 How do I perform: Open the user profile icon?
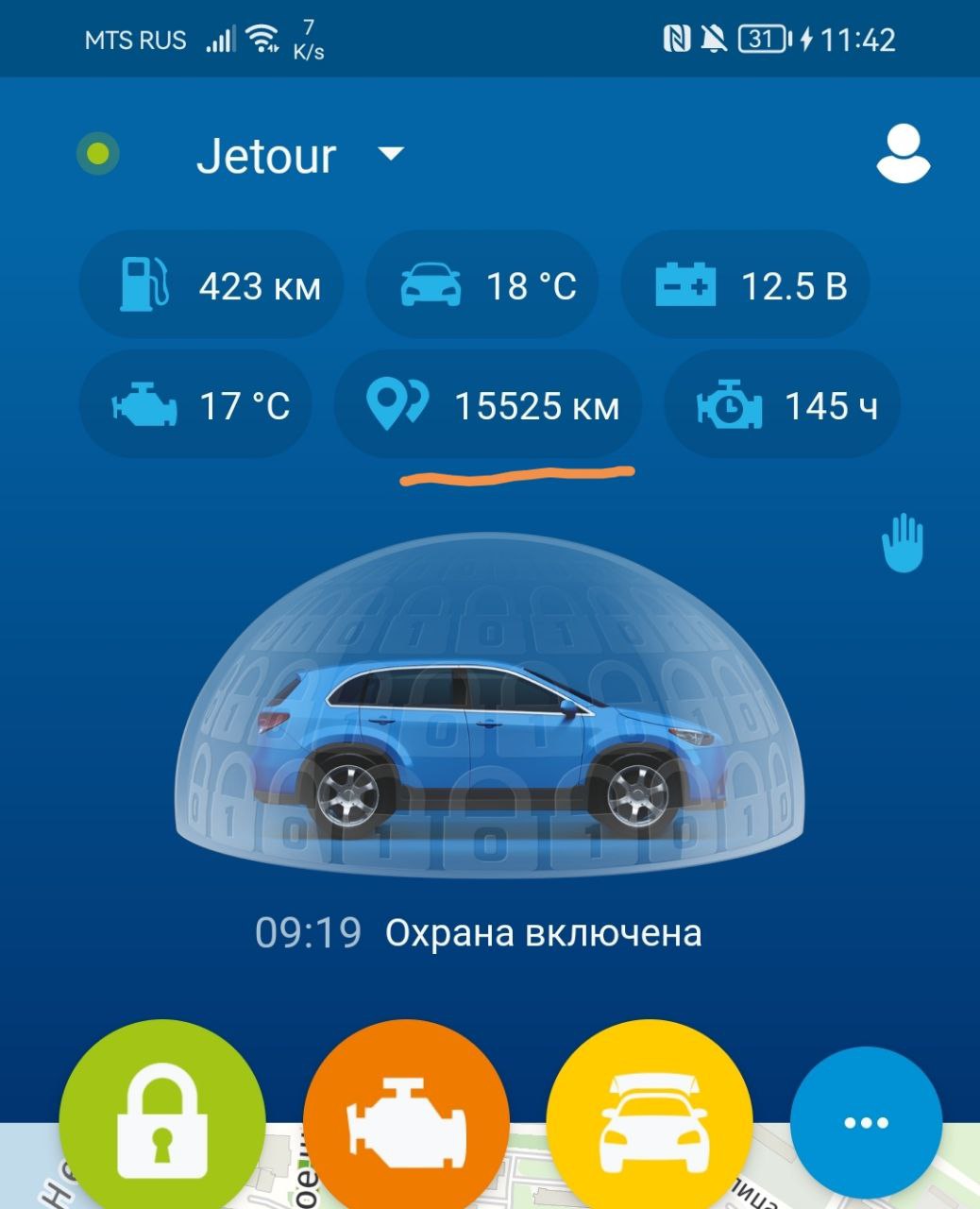coord(903,153)
